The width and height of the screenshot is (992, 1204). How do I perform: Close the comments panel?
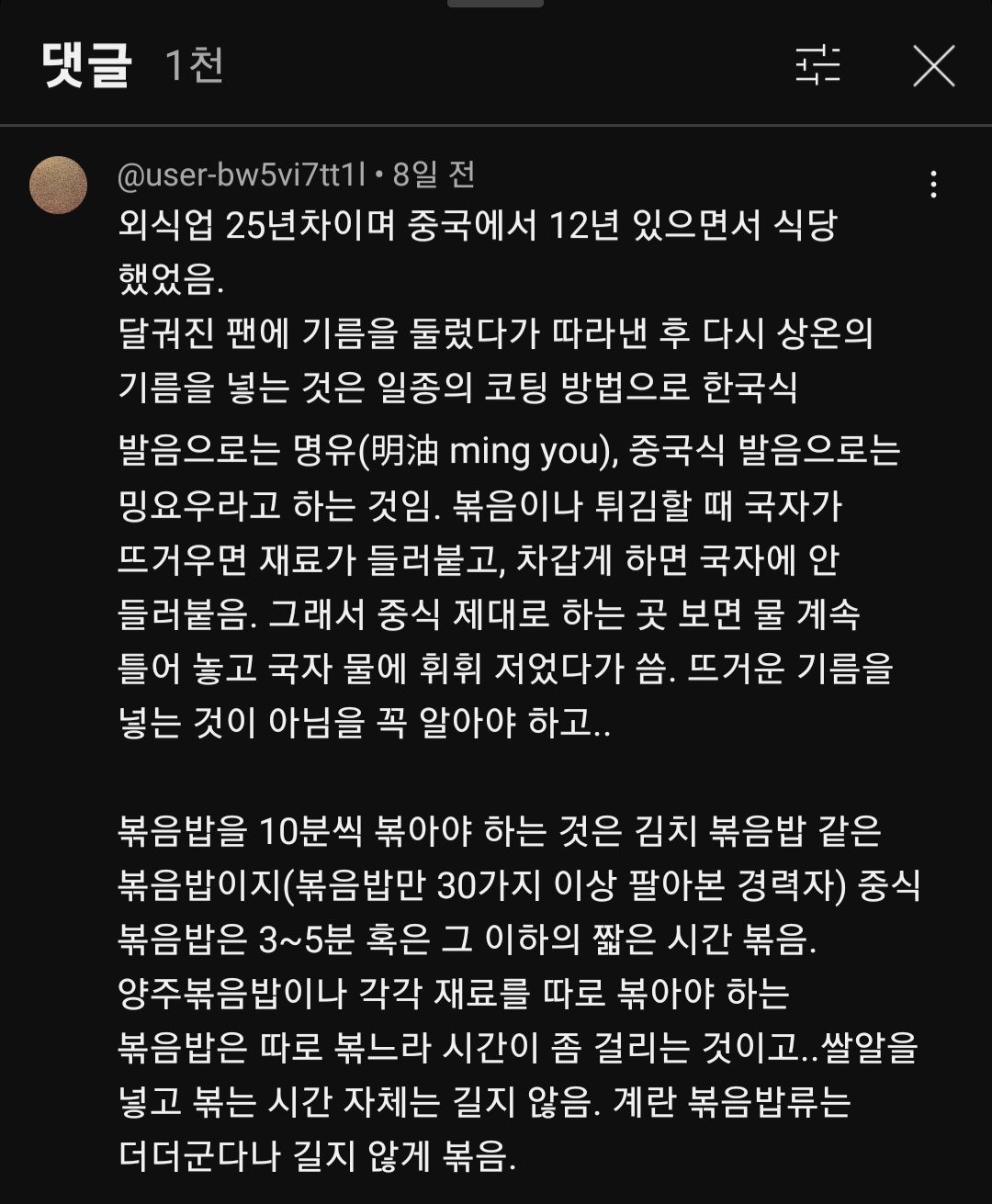pyautogui.click(x=933, y=66)
